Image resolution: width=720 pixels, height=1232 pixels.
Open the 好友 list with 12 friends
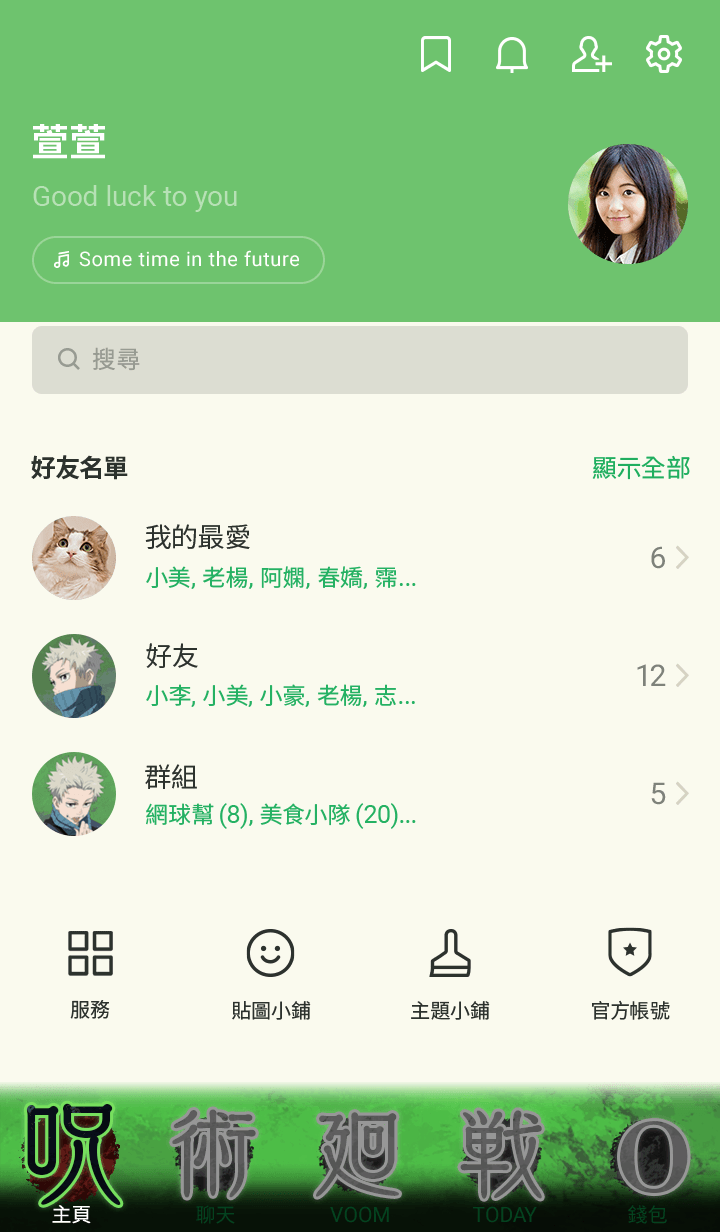[360, 676]
